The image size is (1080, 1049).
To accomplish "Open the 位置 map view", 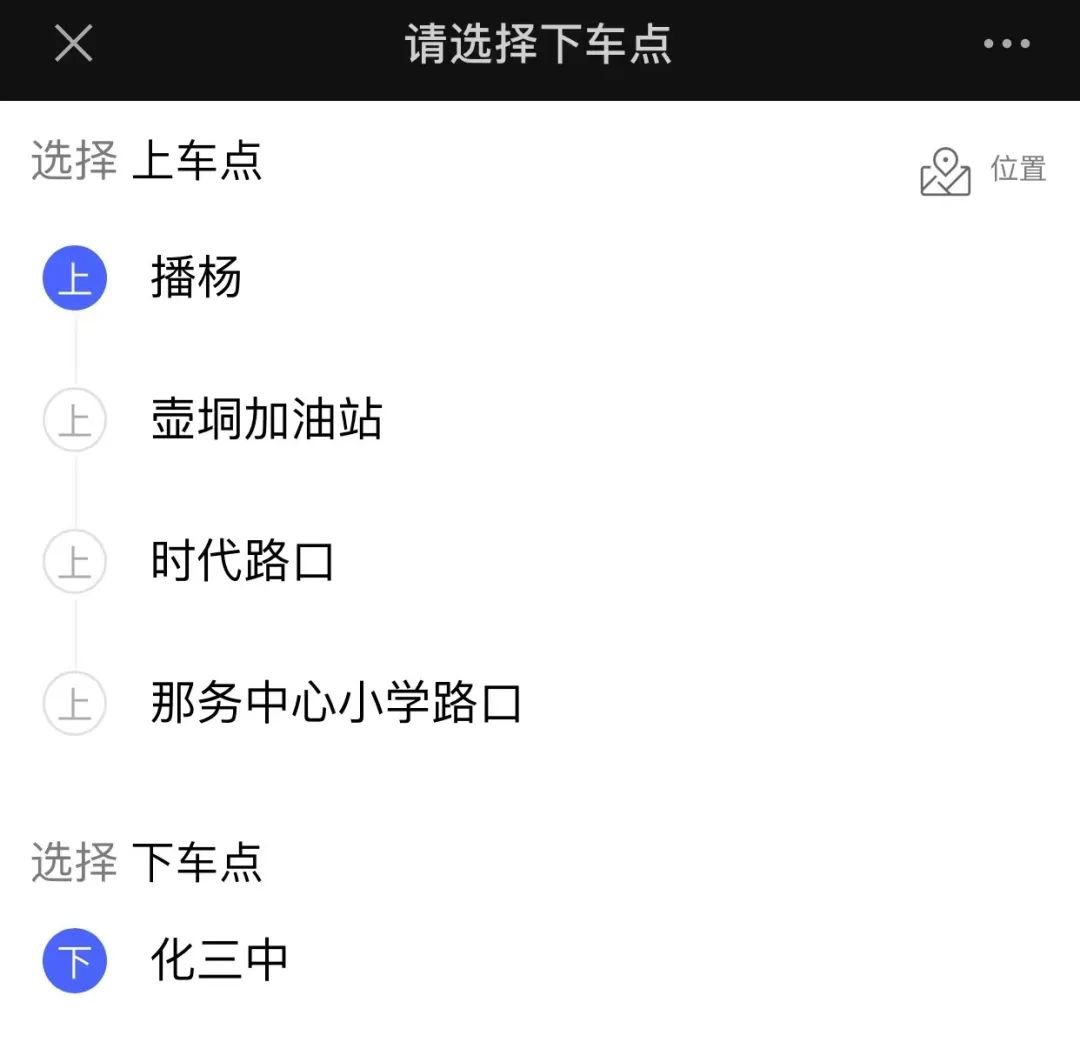I will pyautogui.click(x=983, y=171).
